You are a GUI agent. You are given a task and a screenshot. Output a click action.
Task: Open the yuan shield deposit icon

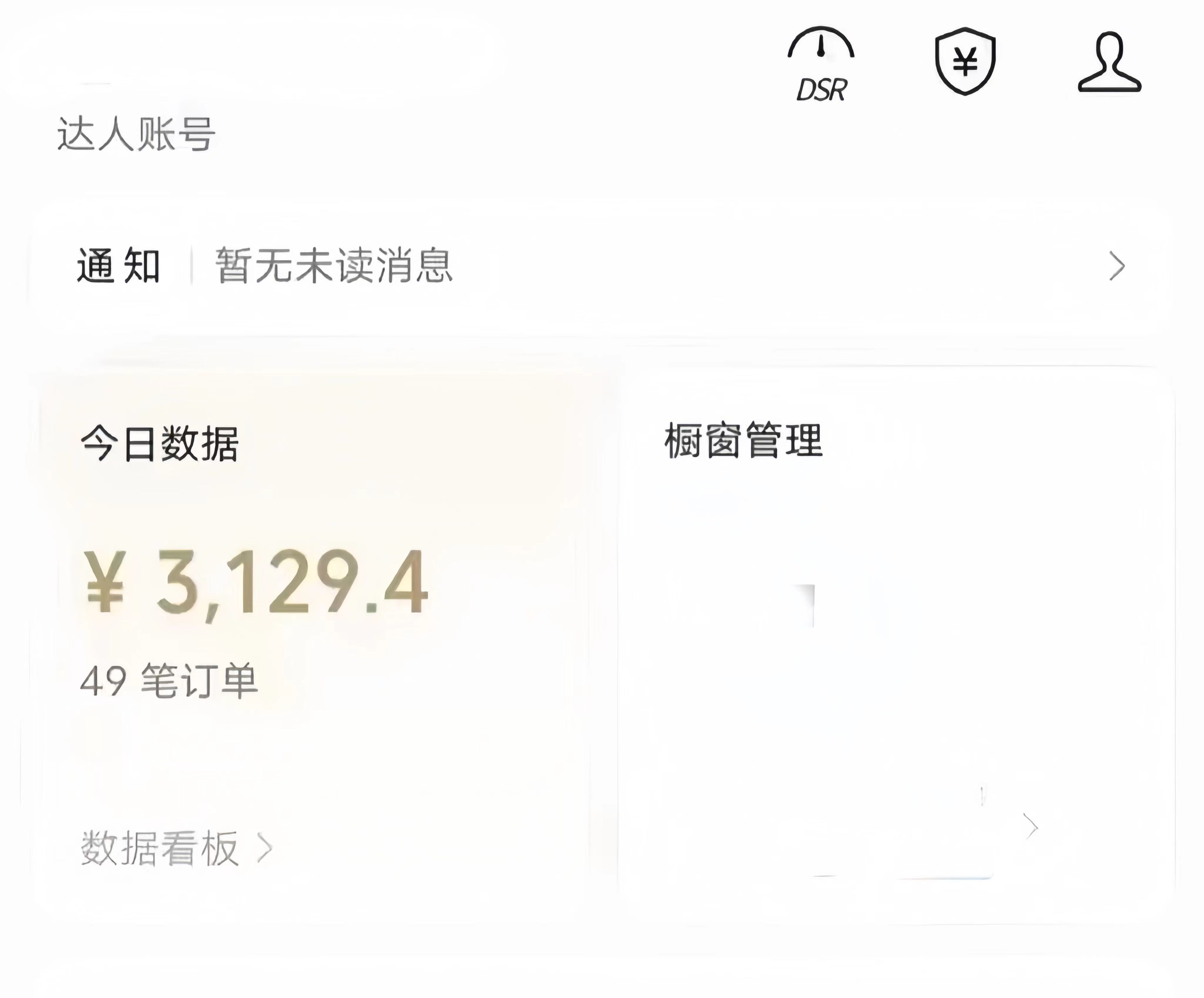coord(965,61)
